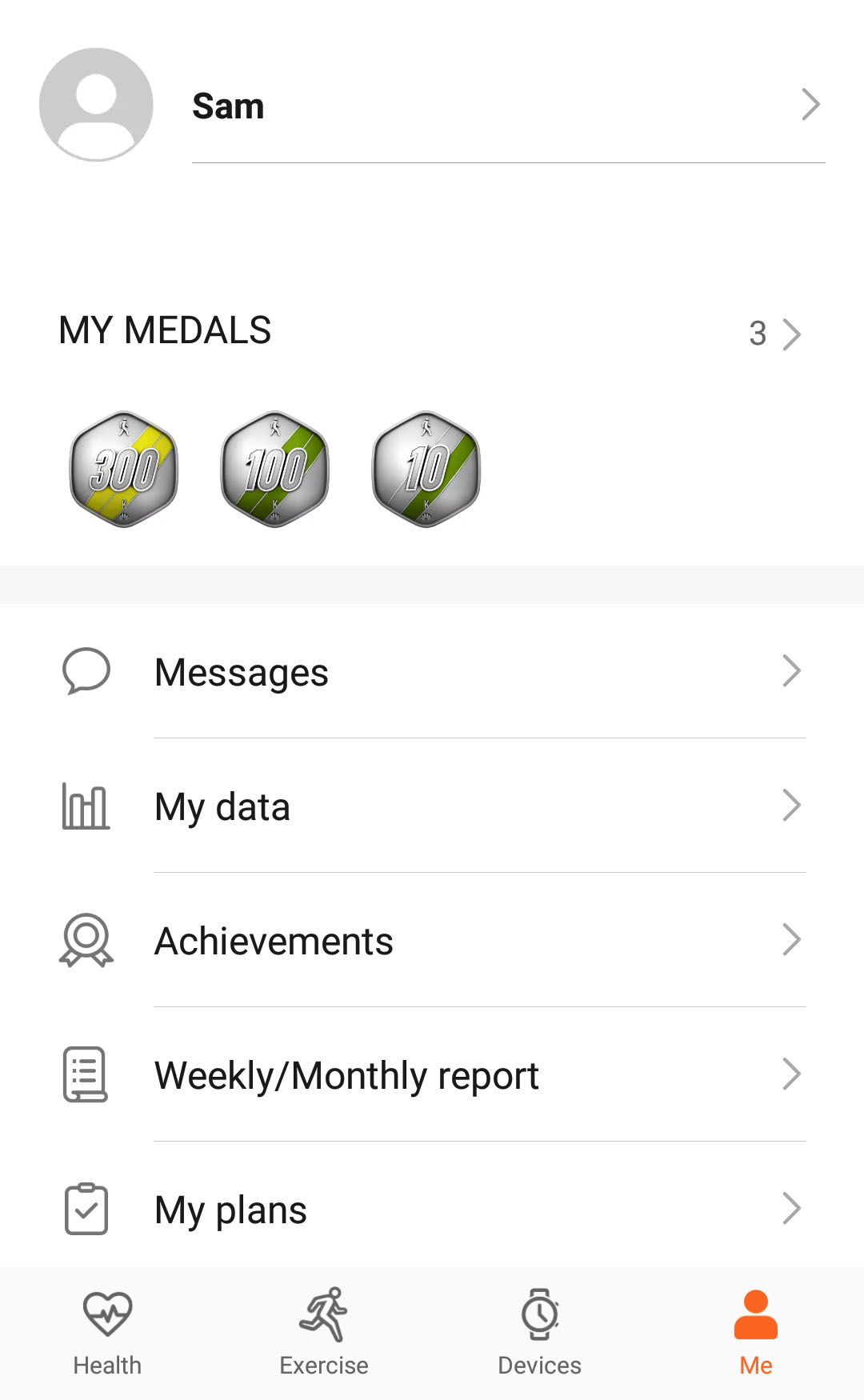
Task: Tap the gray profile avatar
Action: coord(96,105)
